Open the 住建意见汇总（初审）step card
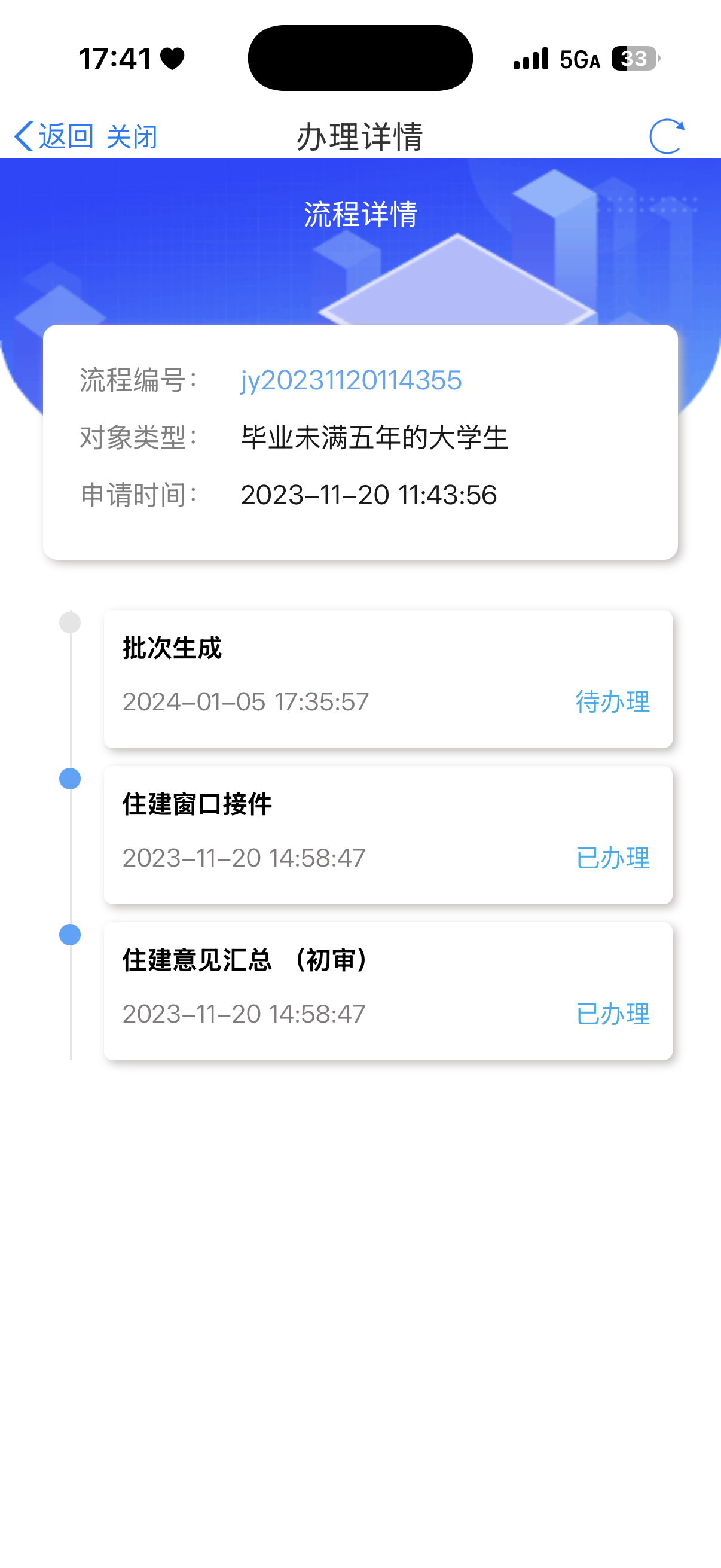Viewport: 721px width, 1568px height. click(x=387, y=990)
